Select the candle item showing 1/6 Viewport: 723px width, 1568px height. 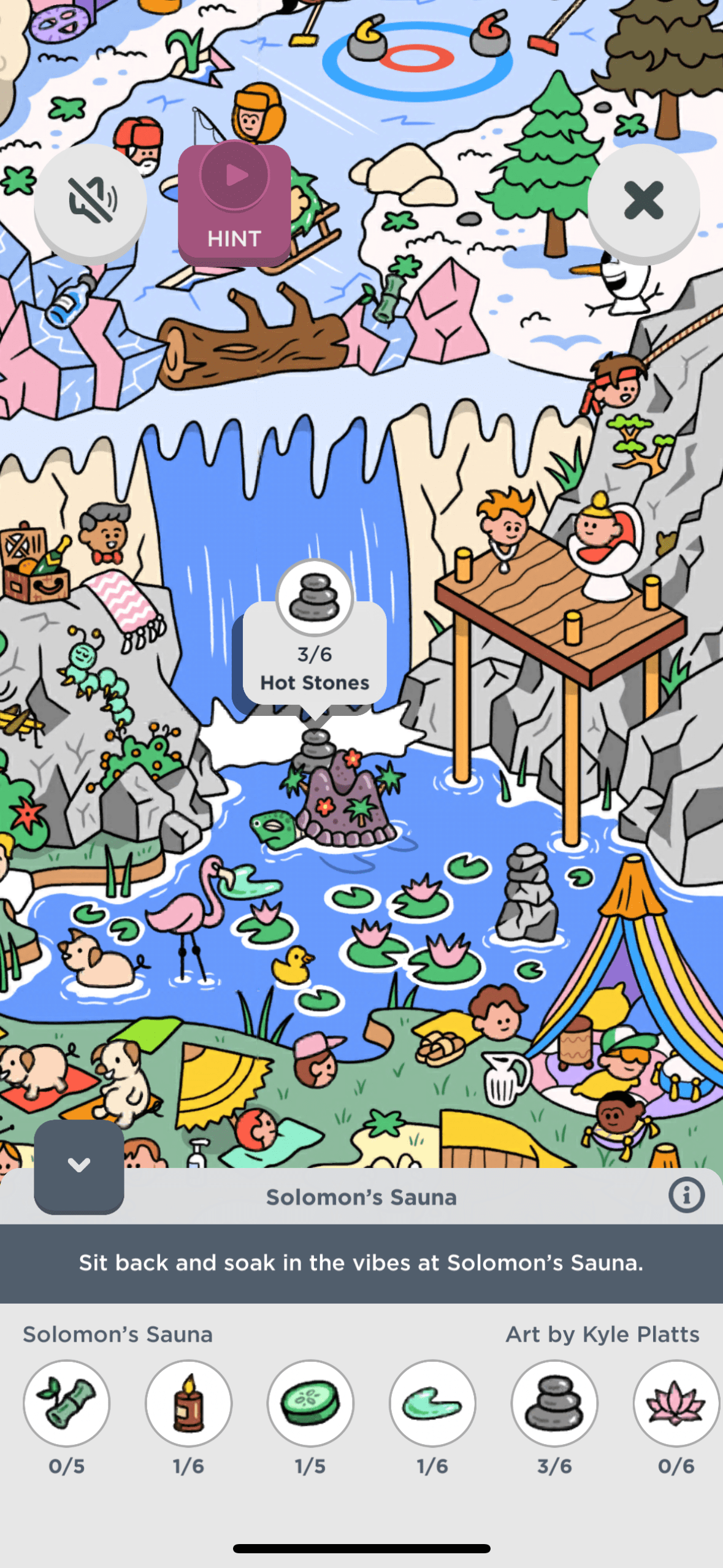pos(188,1403)
